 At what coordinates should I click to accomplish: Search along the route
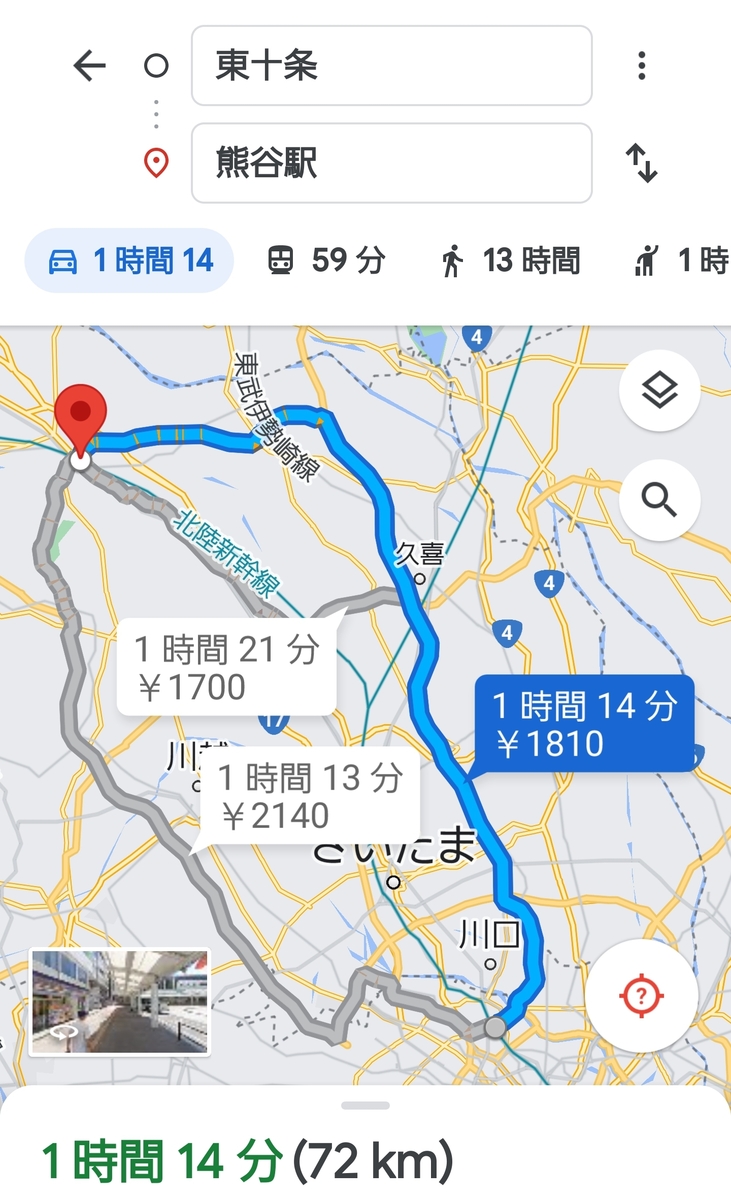click(x=659, y=497)
